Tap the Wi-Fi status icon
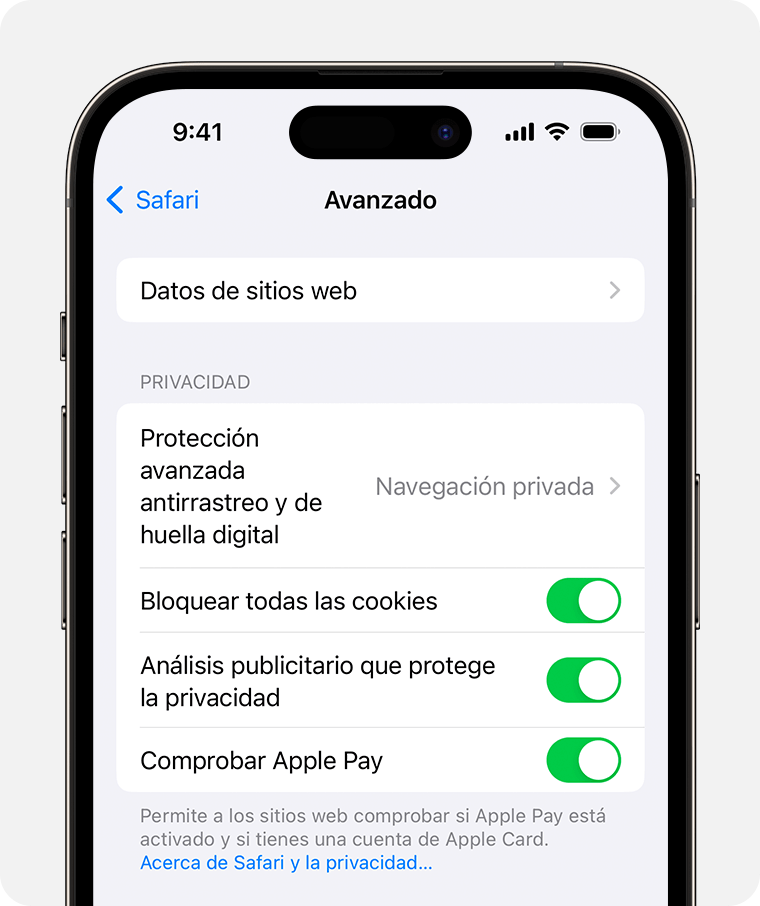The height and width of the screenshot is (906, 760). [556, 130]
